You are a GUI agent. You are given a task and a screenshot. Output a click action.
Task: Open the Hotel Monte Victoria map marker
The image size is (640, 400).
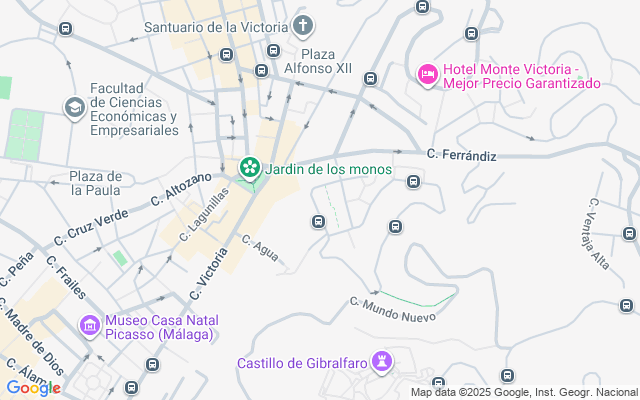point(427,75)
